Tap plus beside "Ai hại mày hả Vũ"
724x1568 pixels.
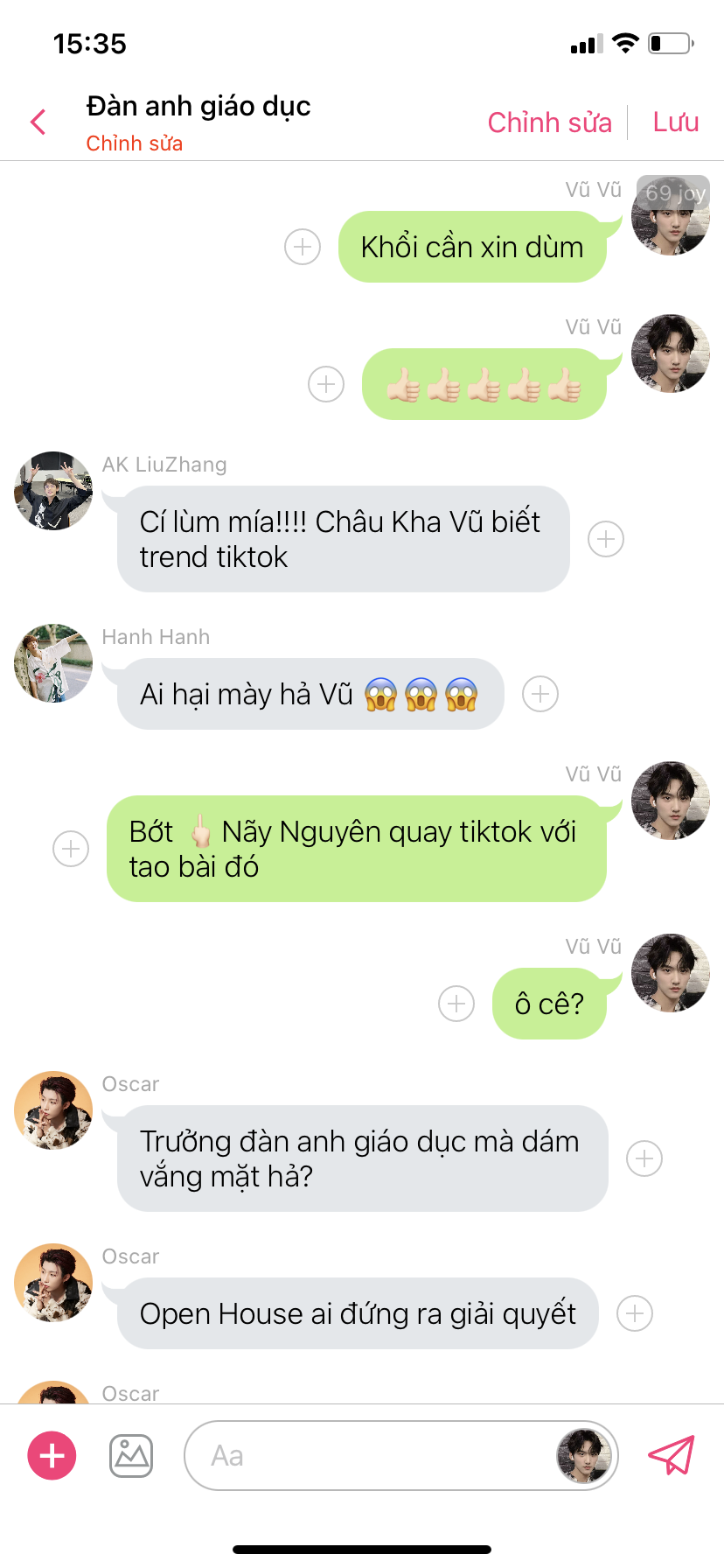click(540, 694)
